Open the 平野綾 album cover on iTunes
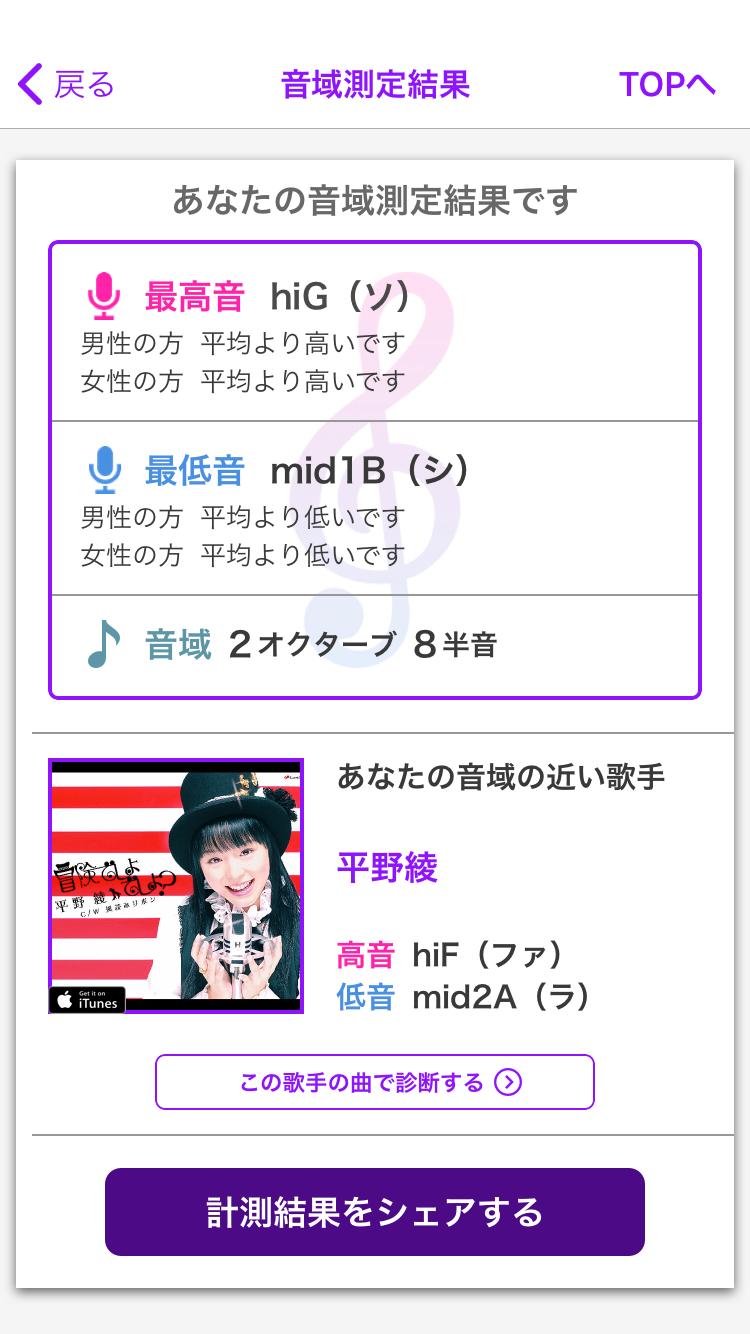 tap(176, 886)
